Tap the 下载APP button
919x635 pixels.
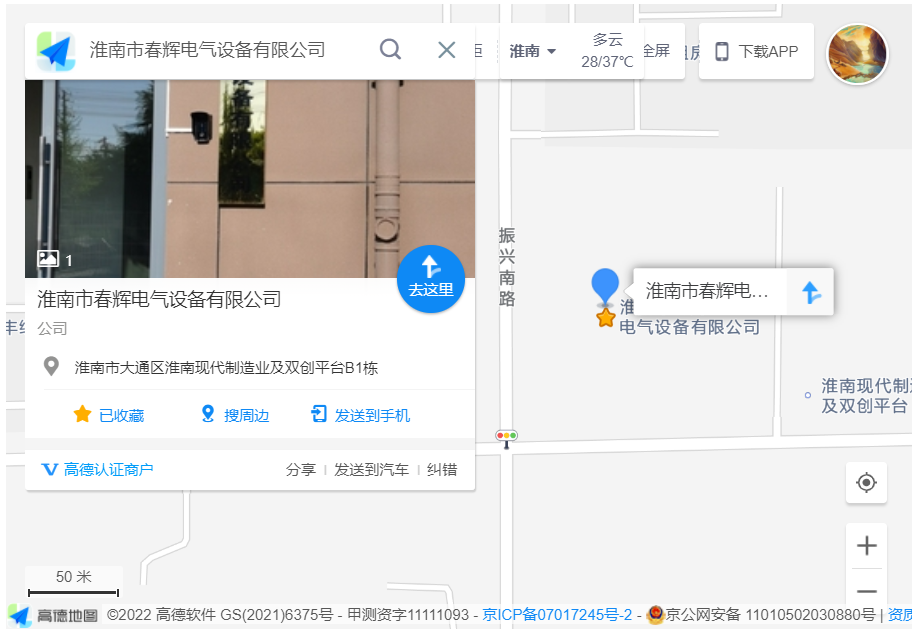(756, 51)
